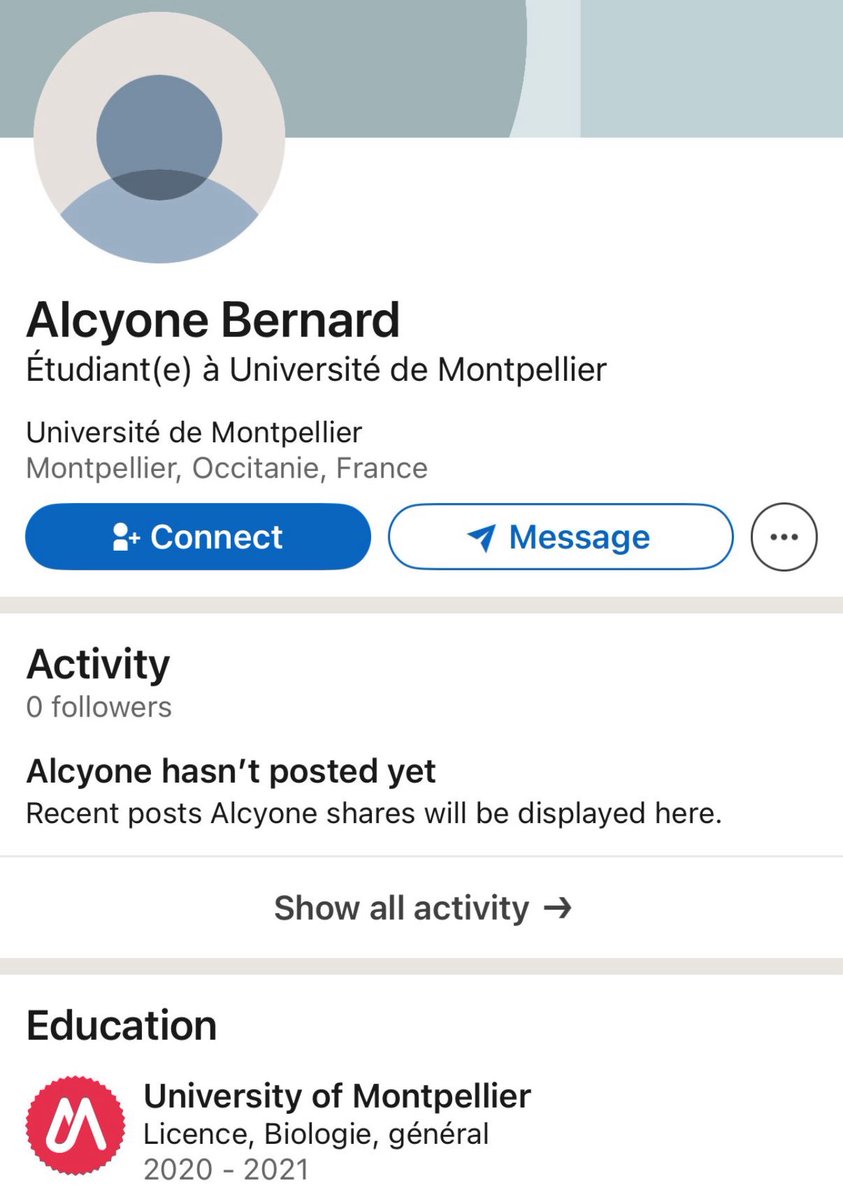
Task: Open the University of Montpellier education entry
Action: (x=337, y=1096)
